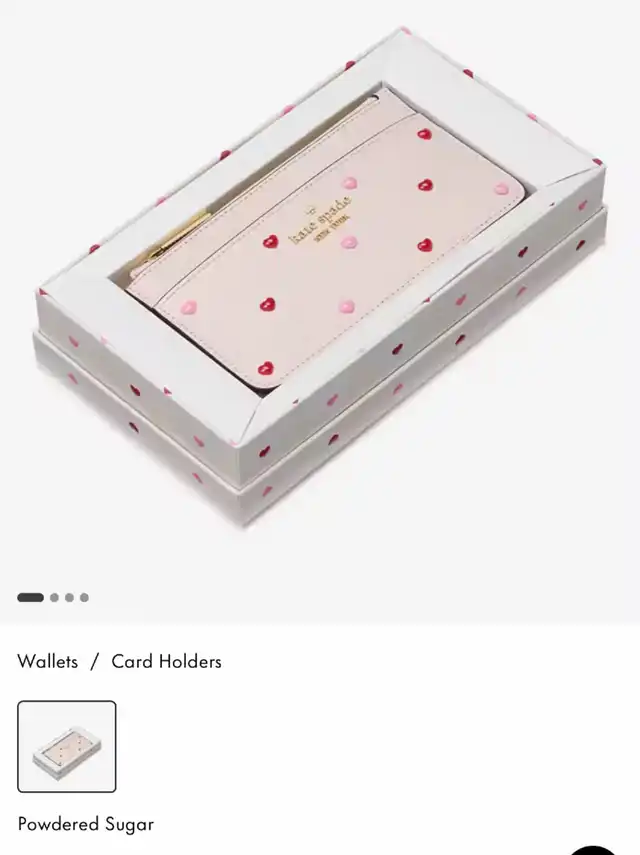Open the gift-boxed card holder product photo
The height and width of the screenshot is (855, 640).
320,278
